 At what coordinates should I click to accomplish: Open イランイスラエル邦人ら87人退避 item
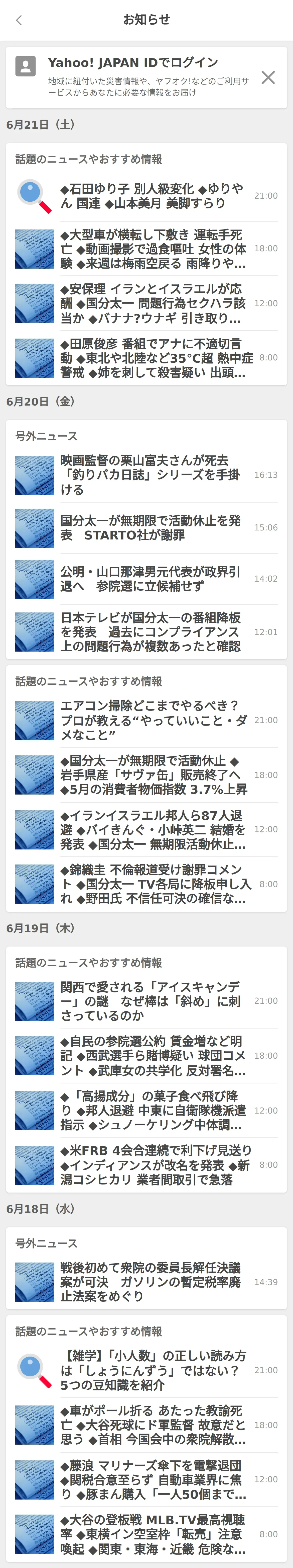[x=152, y=830]
